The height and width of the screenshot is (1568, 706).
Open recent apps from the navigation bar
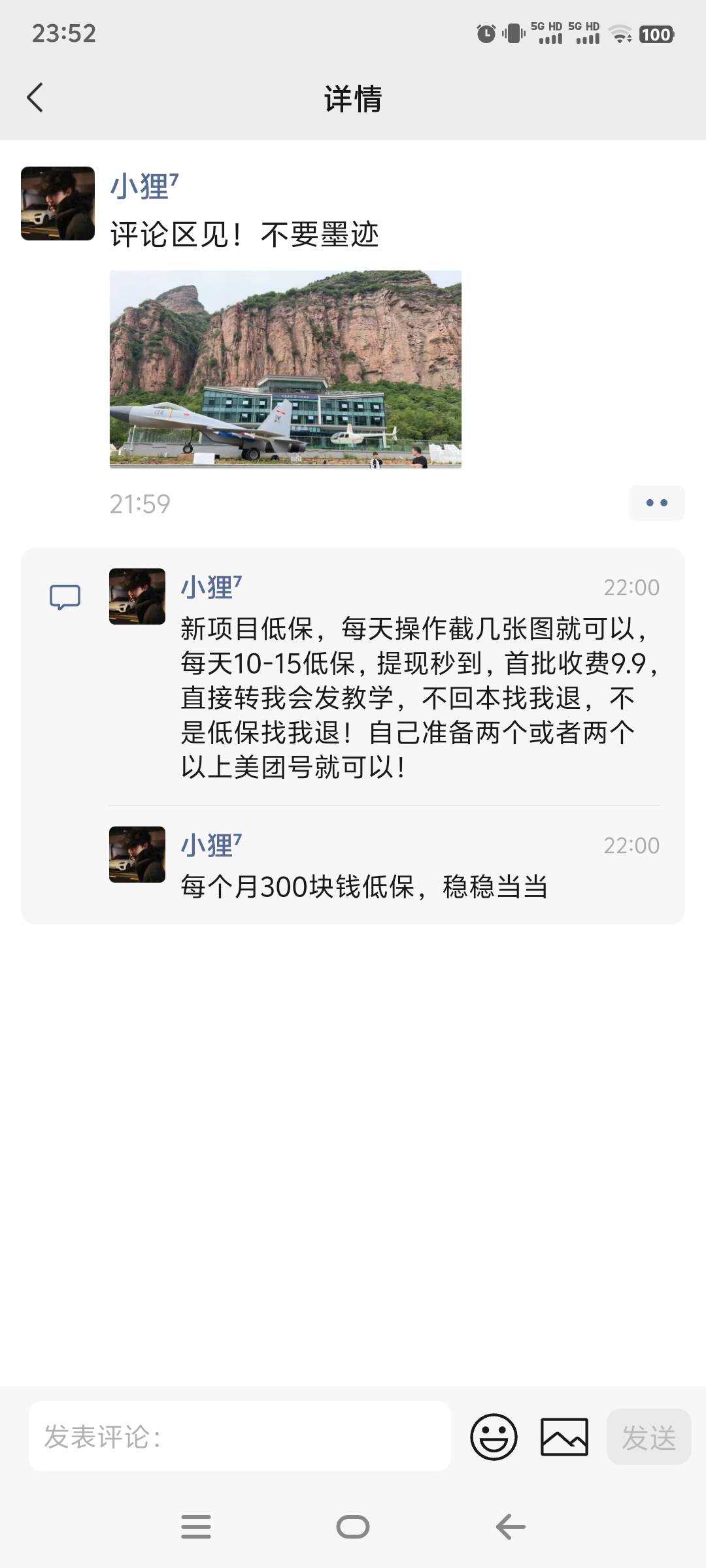pos(196,1527)
